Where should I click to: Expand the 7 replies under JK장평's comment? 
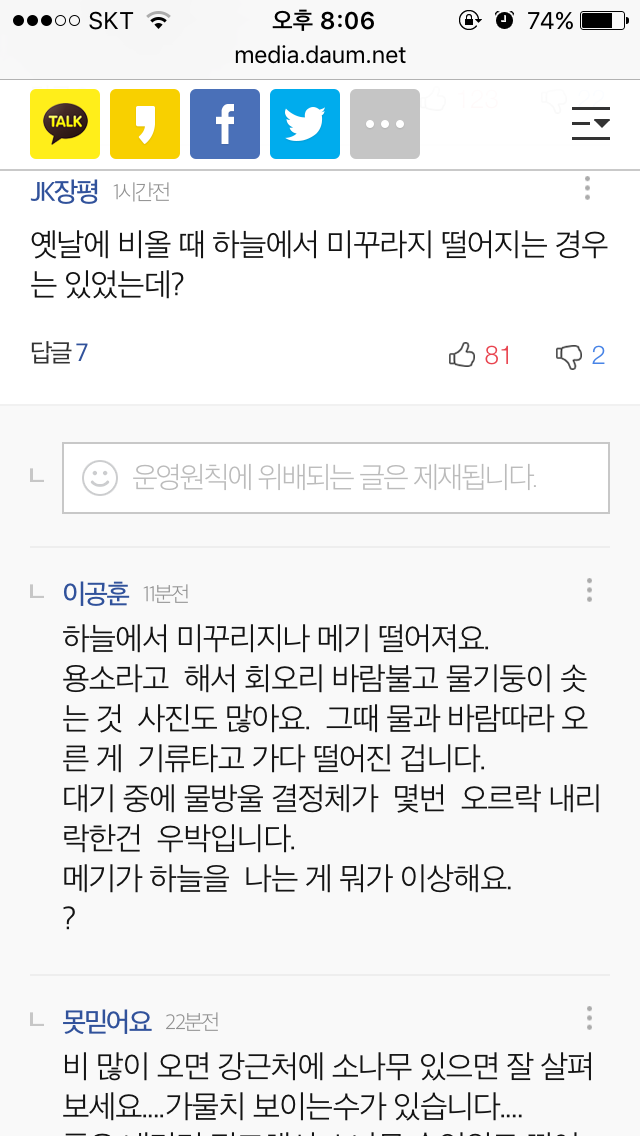(60, 352)
